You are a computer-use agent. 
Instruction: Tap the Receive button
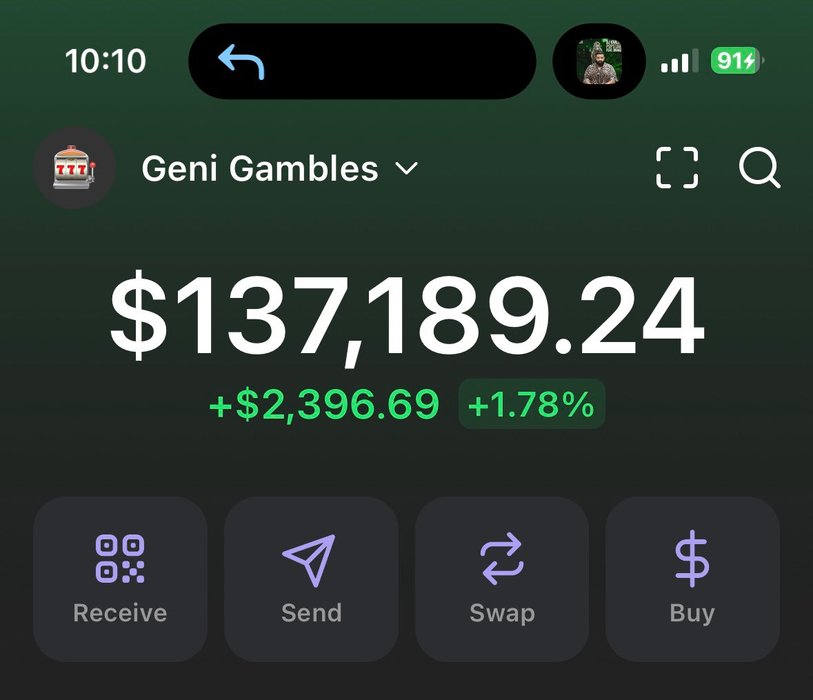tap(120, 579)
